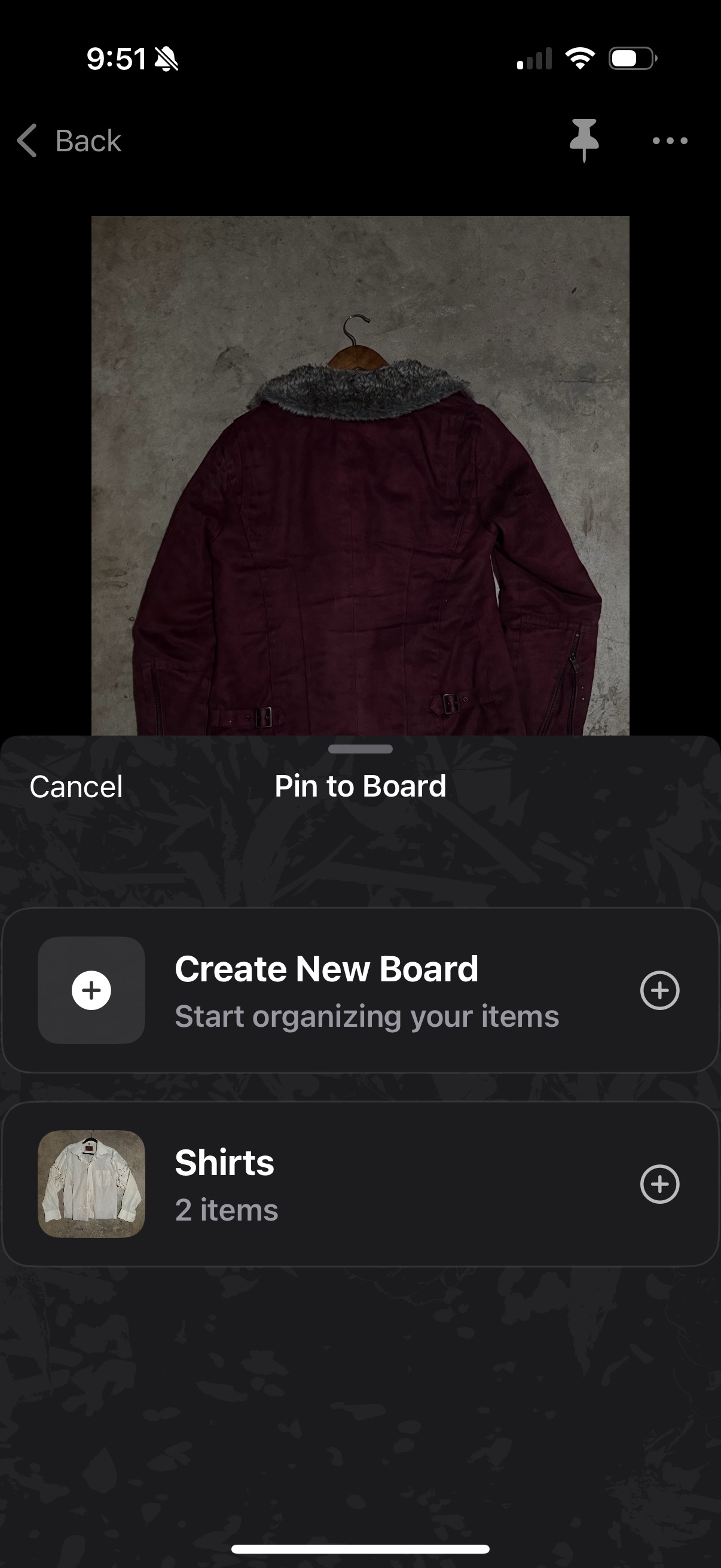Tap the Shirts board thumbnail image
Screen dimensions: 721x1568
tap(91, 1183)
